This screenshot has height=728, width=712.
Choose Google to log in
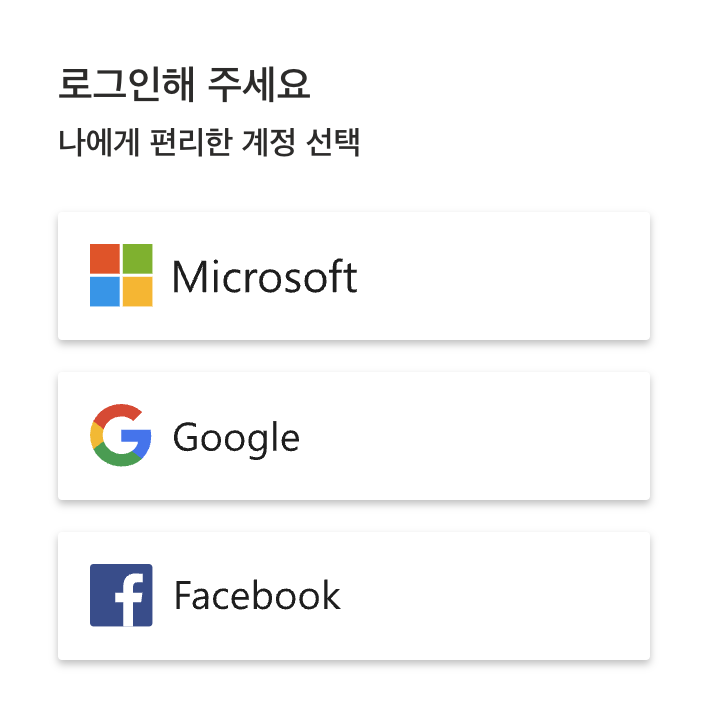[354, 436]
